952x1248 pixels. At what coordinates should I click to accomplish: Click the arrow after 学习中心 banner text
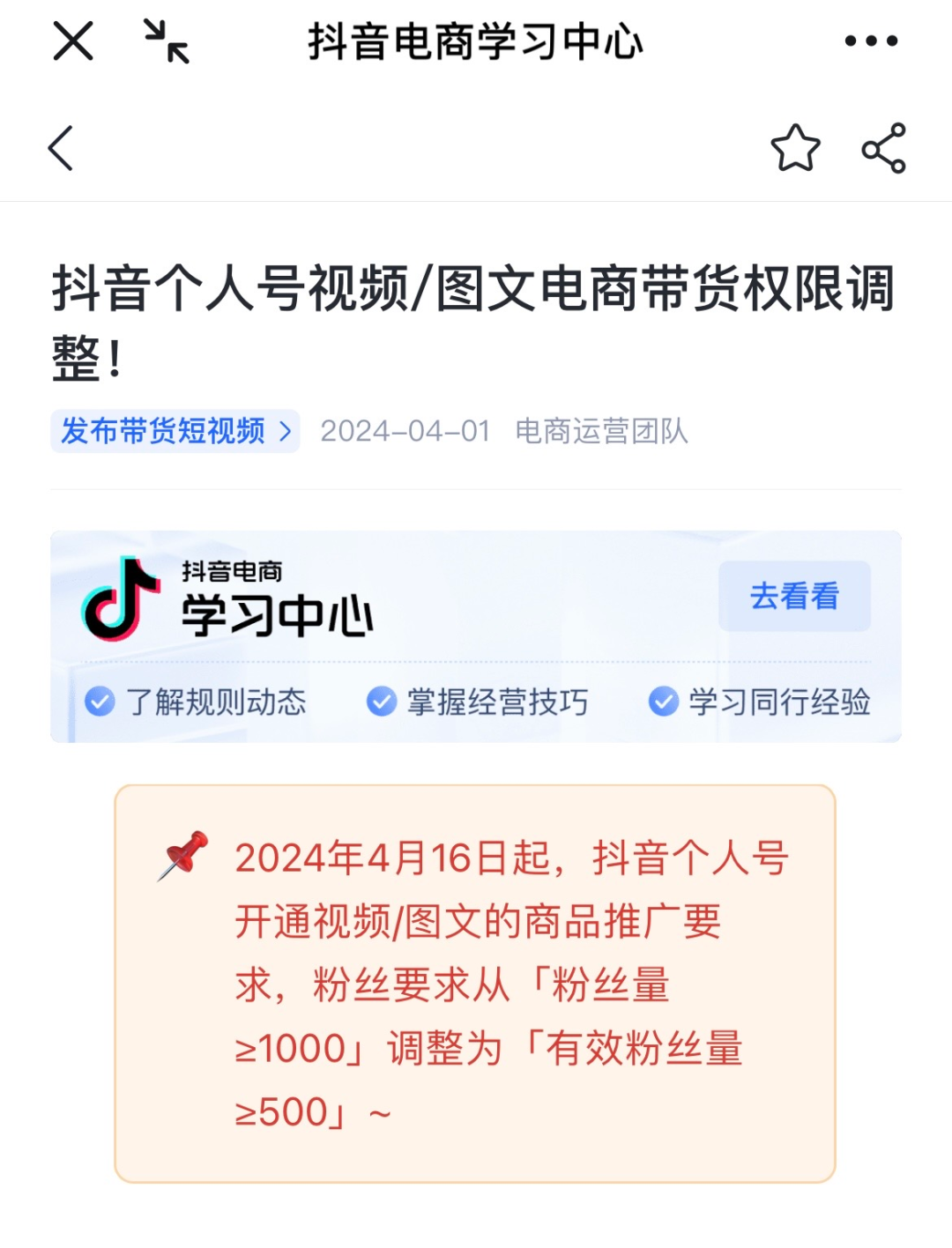pyautogui.click(x=793, y=597)
